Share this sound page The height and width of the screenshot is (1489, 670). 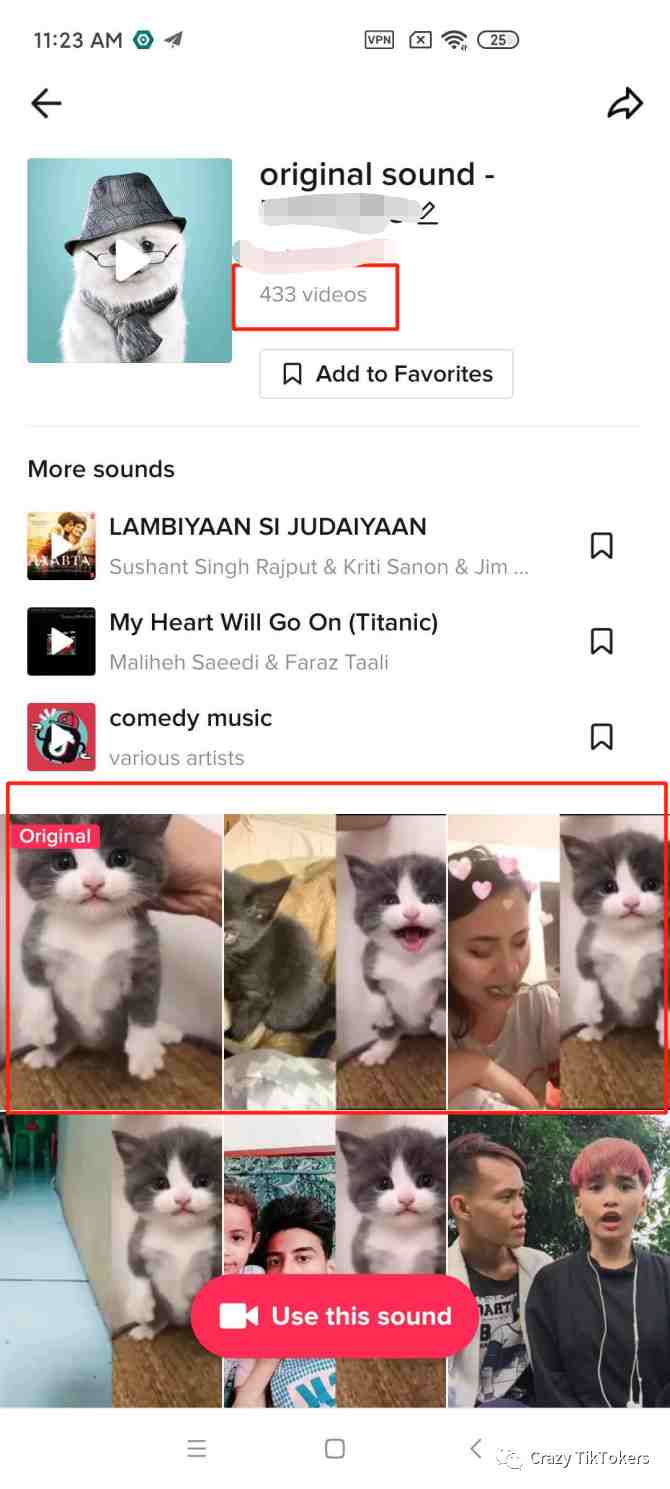(x=624, y=103)
